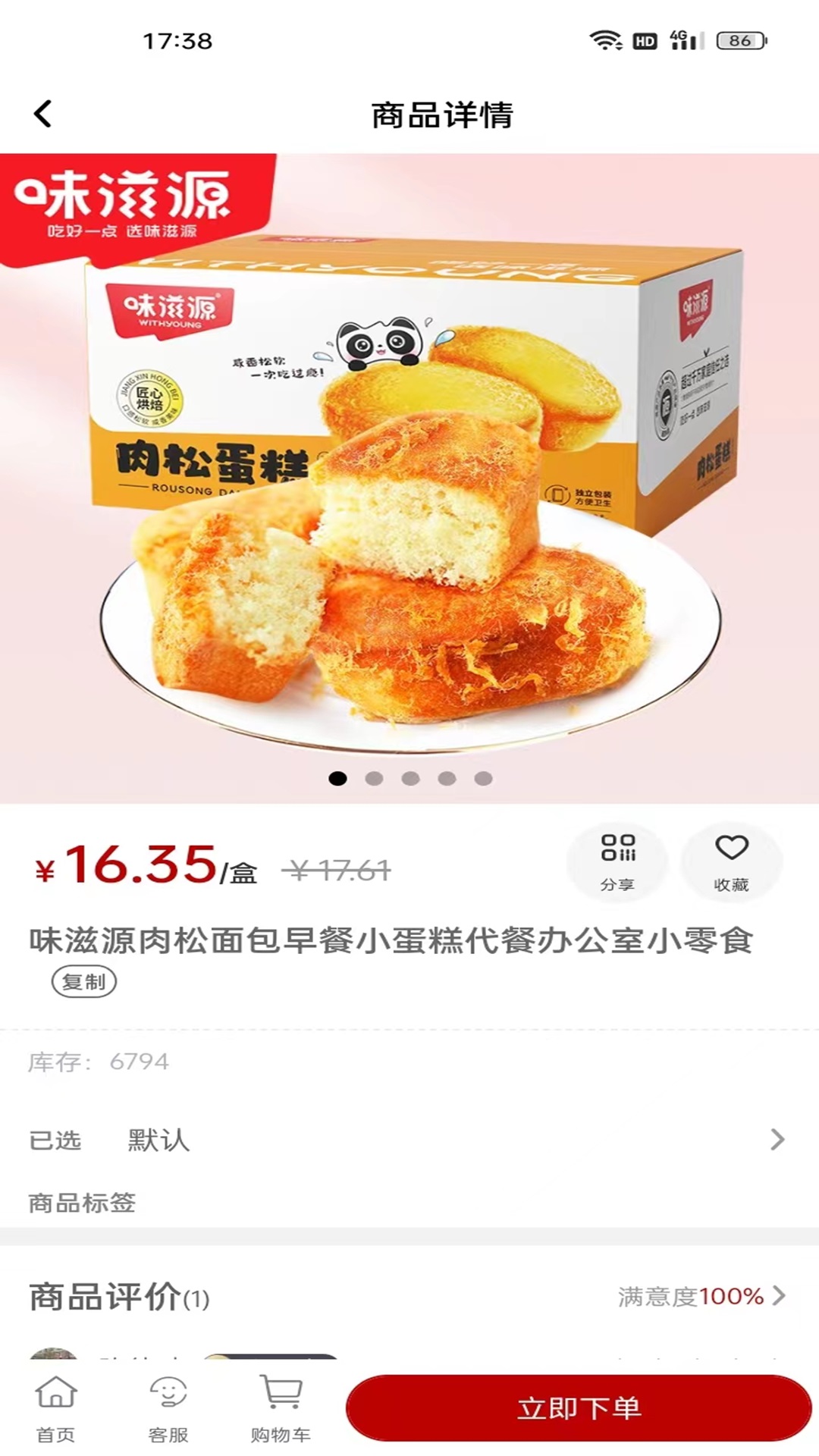The height and width of the screenshot is (1456, 819).
Task: Expand the 已选 默认 specification selector
Action: (x=409, y=1141)
